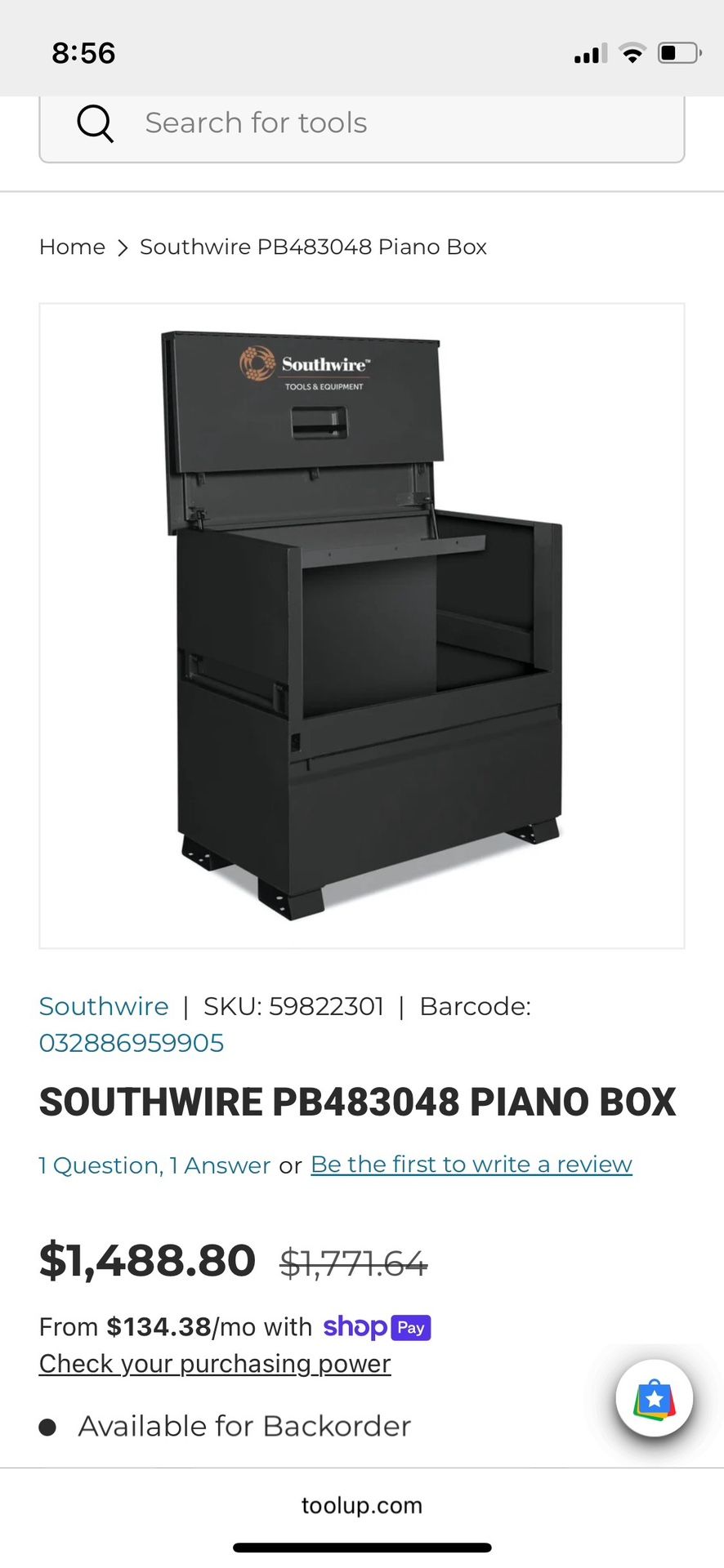This screenshot has width=724, height=1568.
Task: Tap the search magnifier icon
Action: 95,124
